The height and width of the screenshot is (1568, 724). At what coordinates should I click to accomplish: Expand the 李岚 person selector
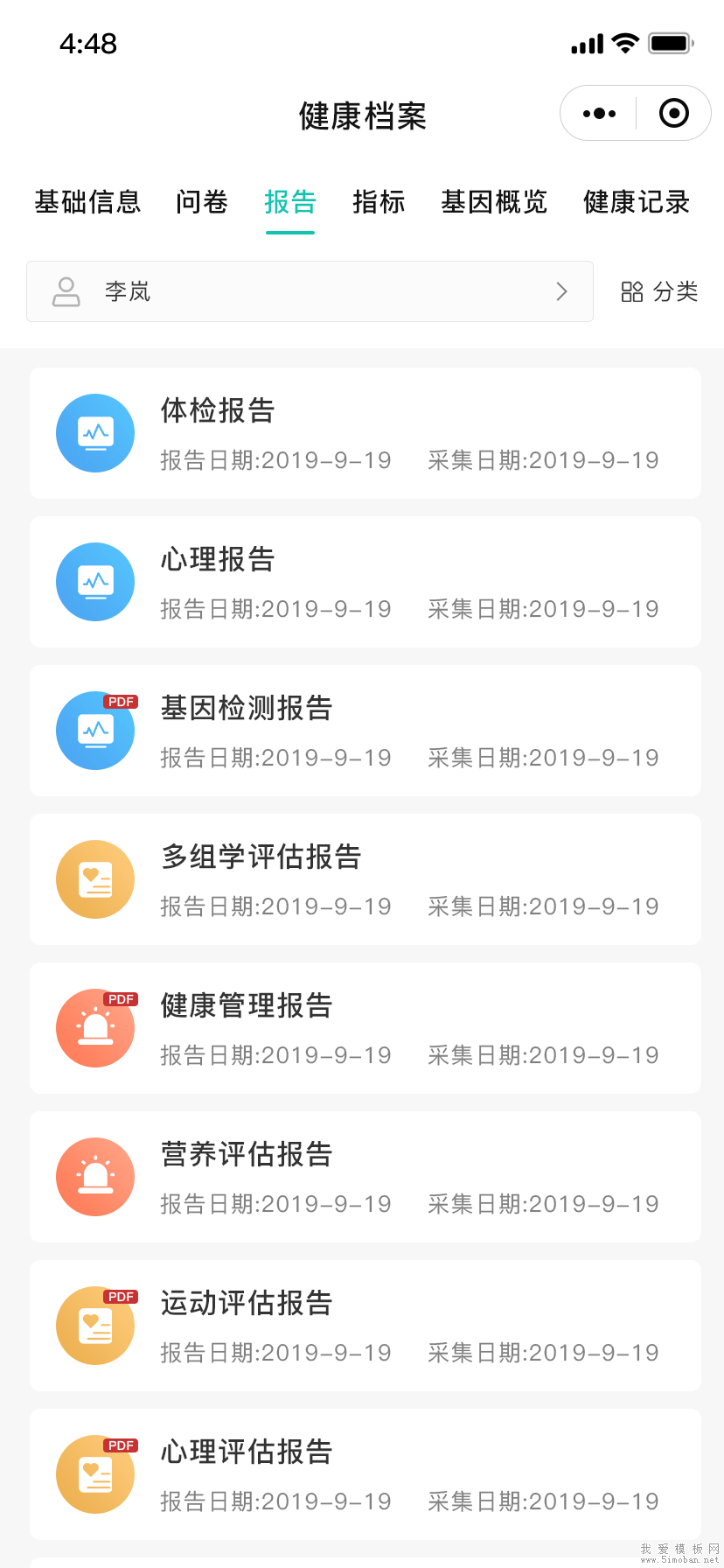pyautogui.click(x=310, y=291)
